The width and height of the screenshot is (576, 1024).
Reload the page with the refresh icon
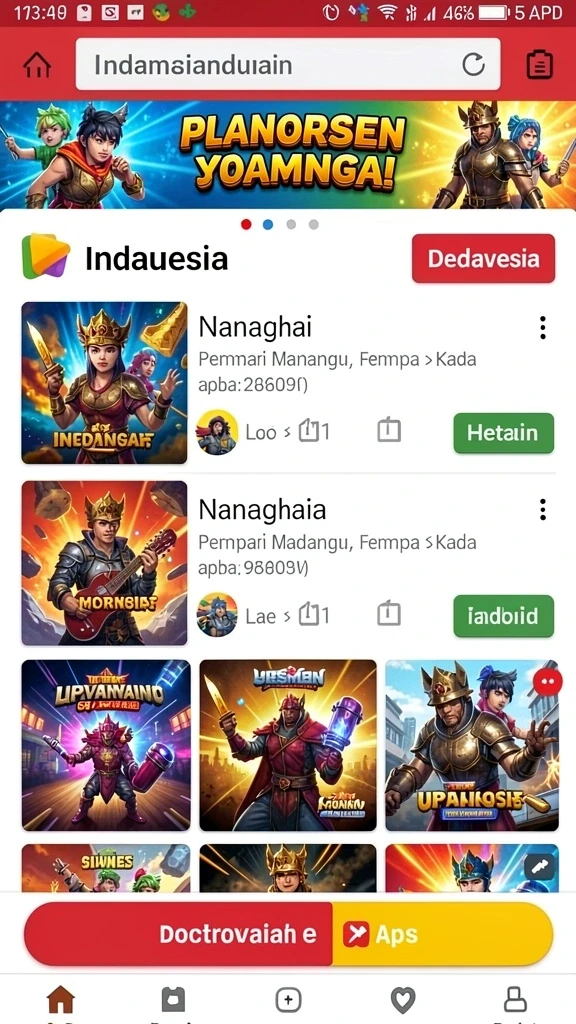pyautogui.click(x=473, y=65)
